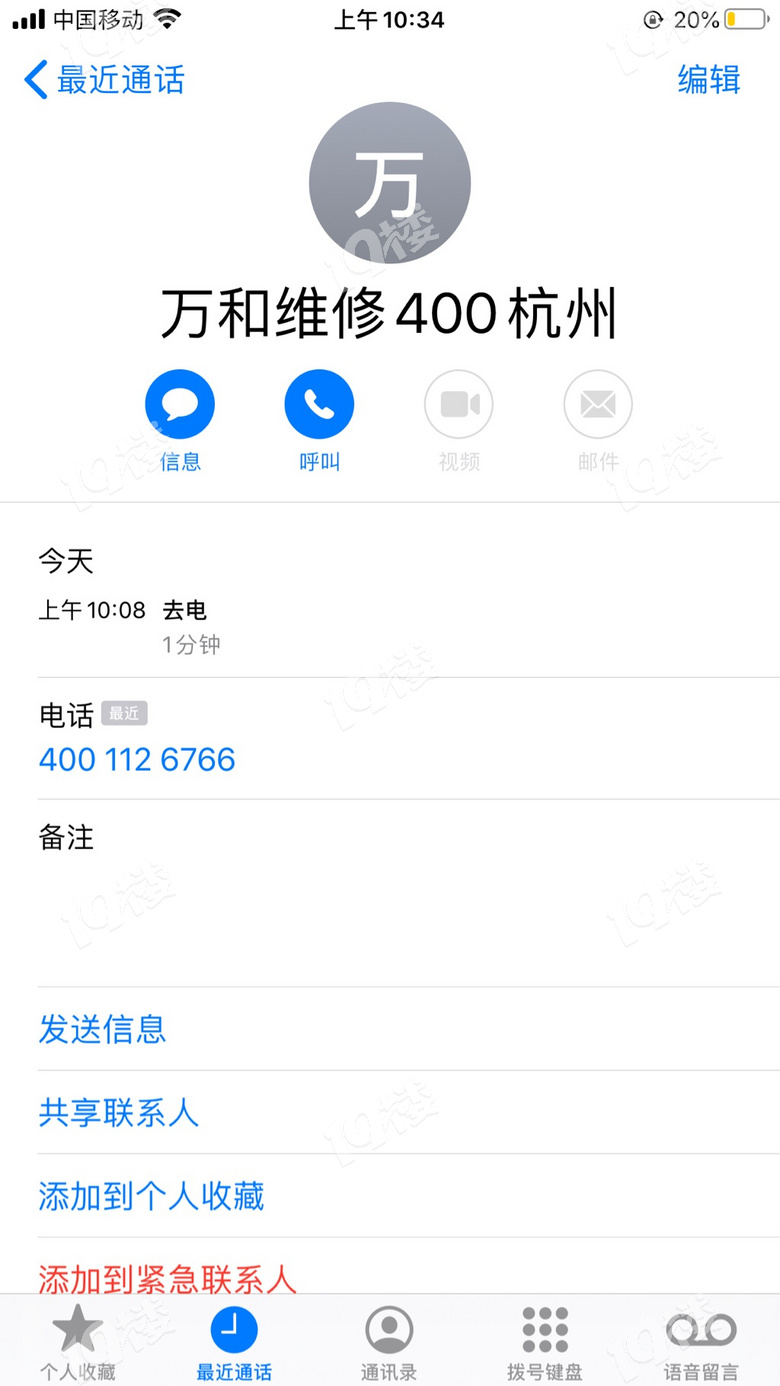
Task: Go back to 最近通话
Action: (105, 80)
